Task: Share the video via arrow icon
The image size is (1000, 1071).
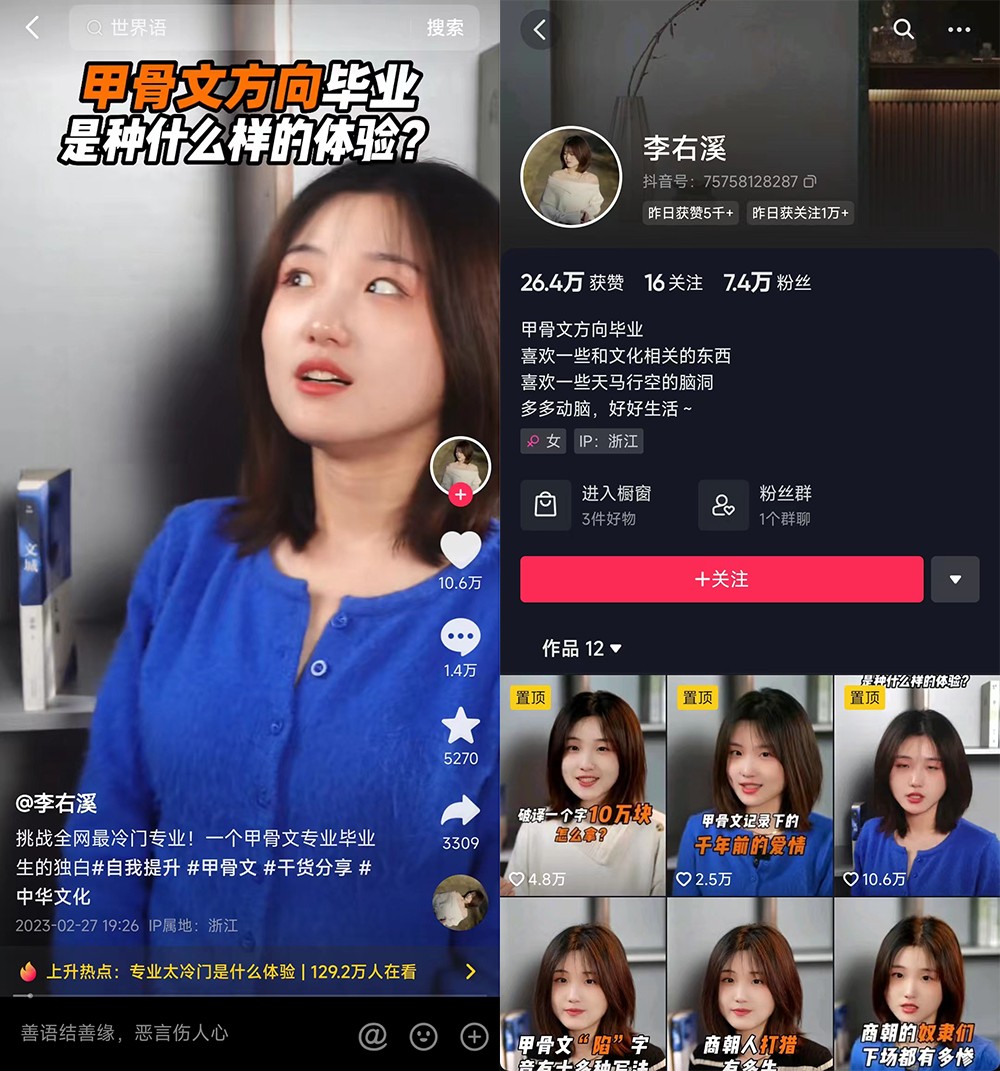Action: (x=460, y=811)
